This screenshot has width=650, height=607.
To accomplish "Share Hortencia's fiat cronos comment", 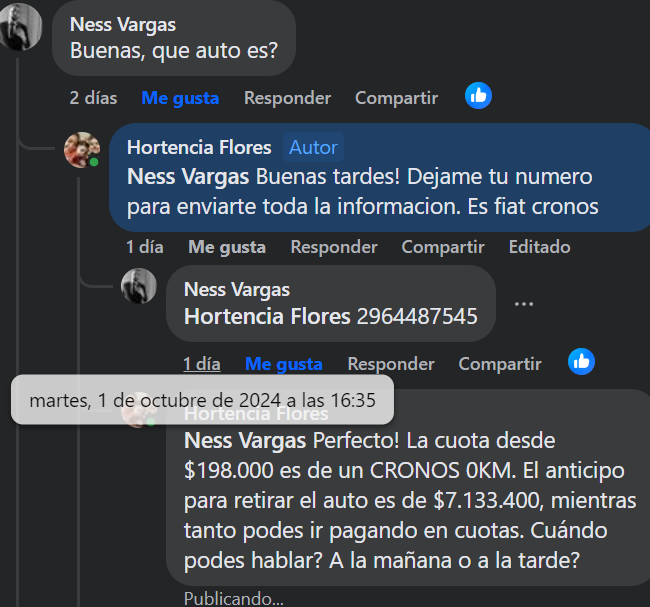I will [x=443, y=247].
